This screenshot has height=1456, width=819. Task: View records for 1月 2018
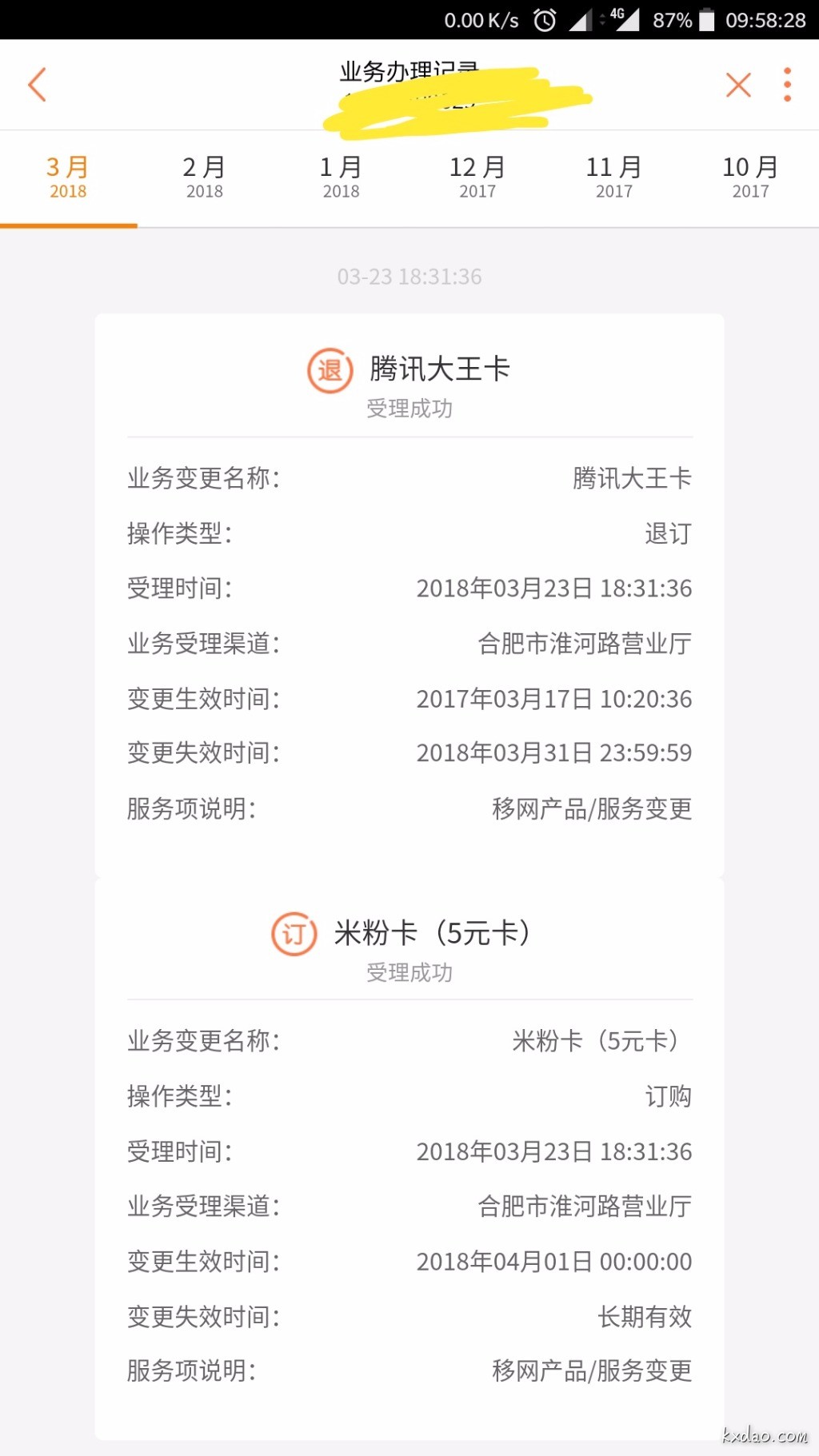pos(341,178)
